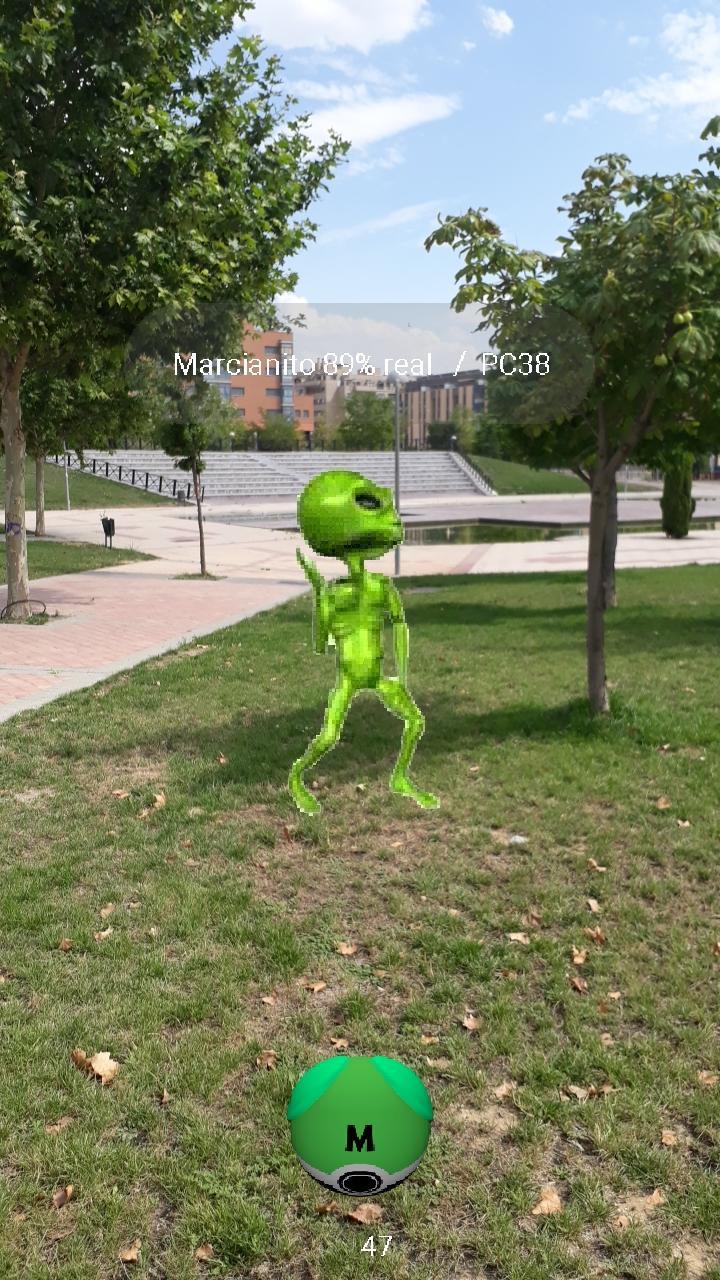Click the slash separator in the title banner
Viewport: 720px width, 1280px height.
click(458, 365)
